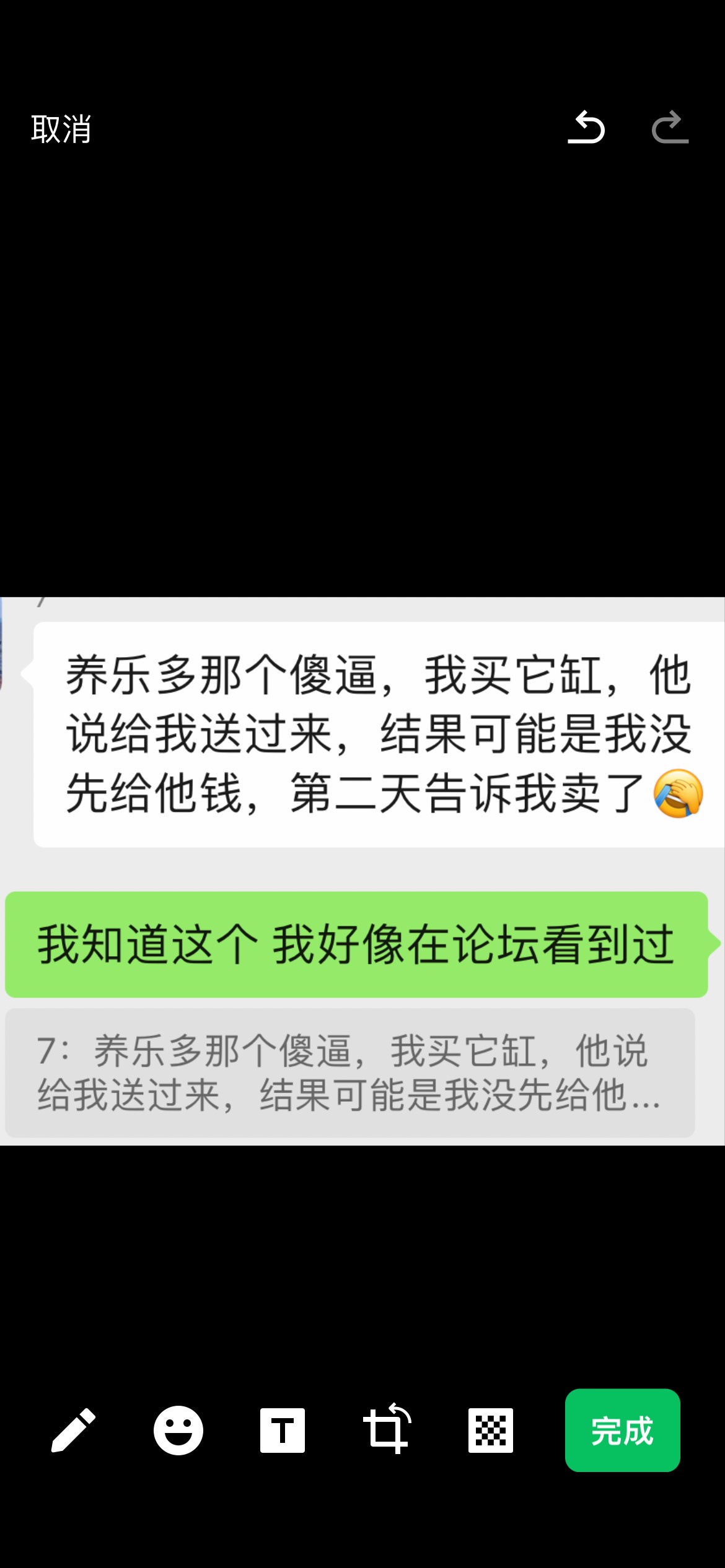Select the pencil drawing tool

click(x=73, y=1430)
